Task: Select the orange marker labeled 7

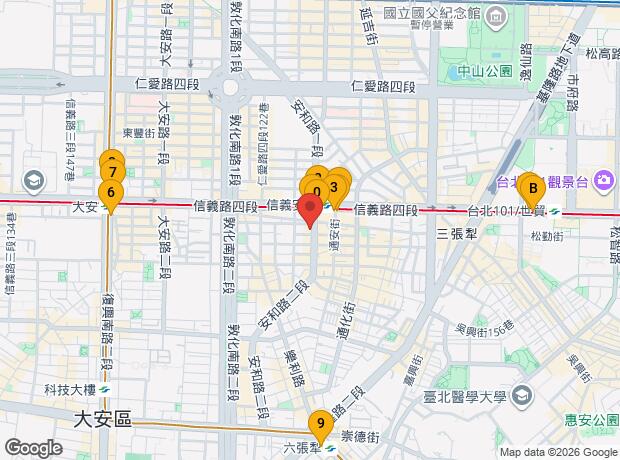Action: coord(113,172)
